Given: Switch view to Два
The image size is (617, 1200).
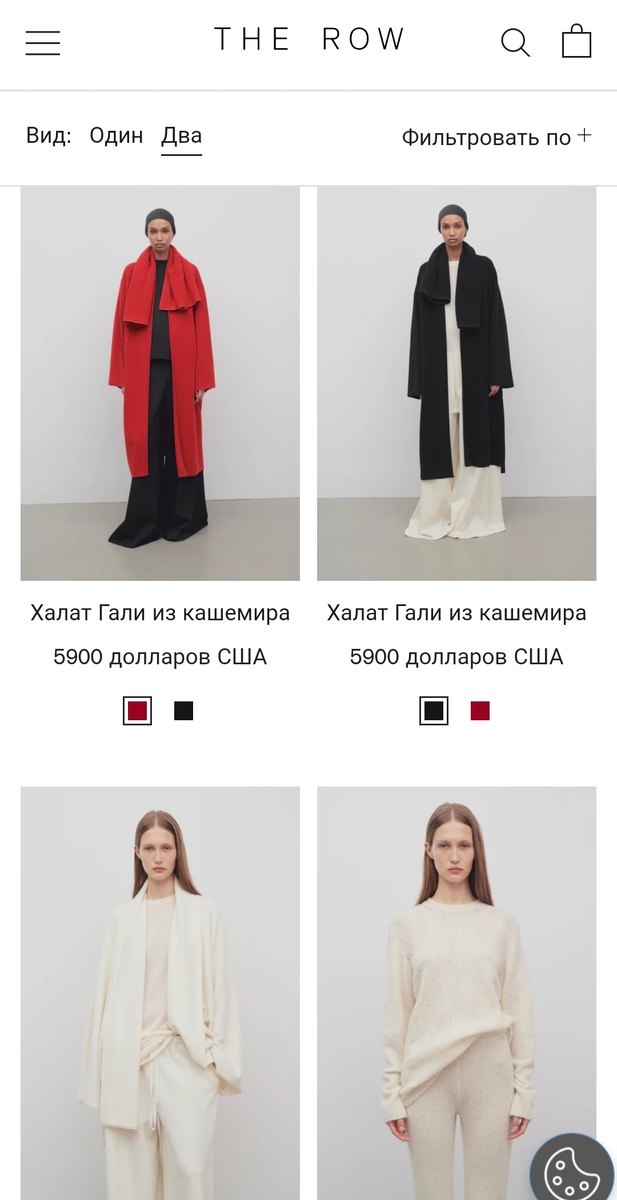Looking at the screenshot, I should coord(182,136).
